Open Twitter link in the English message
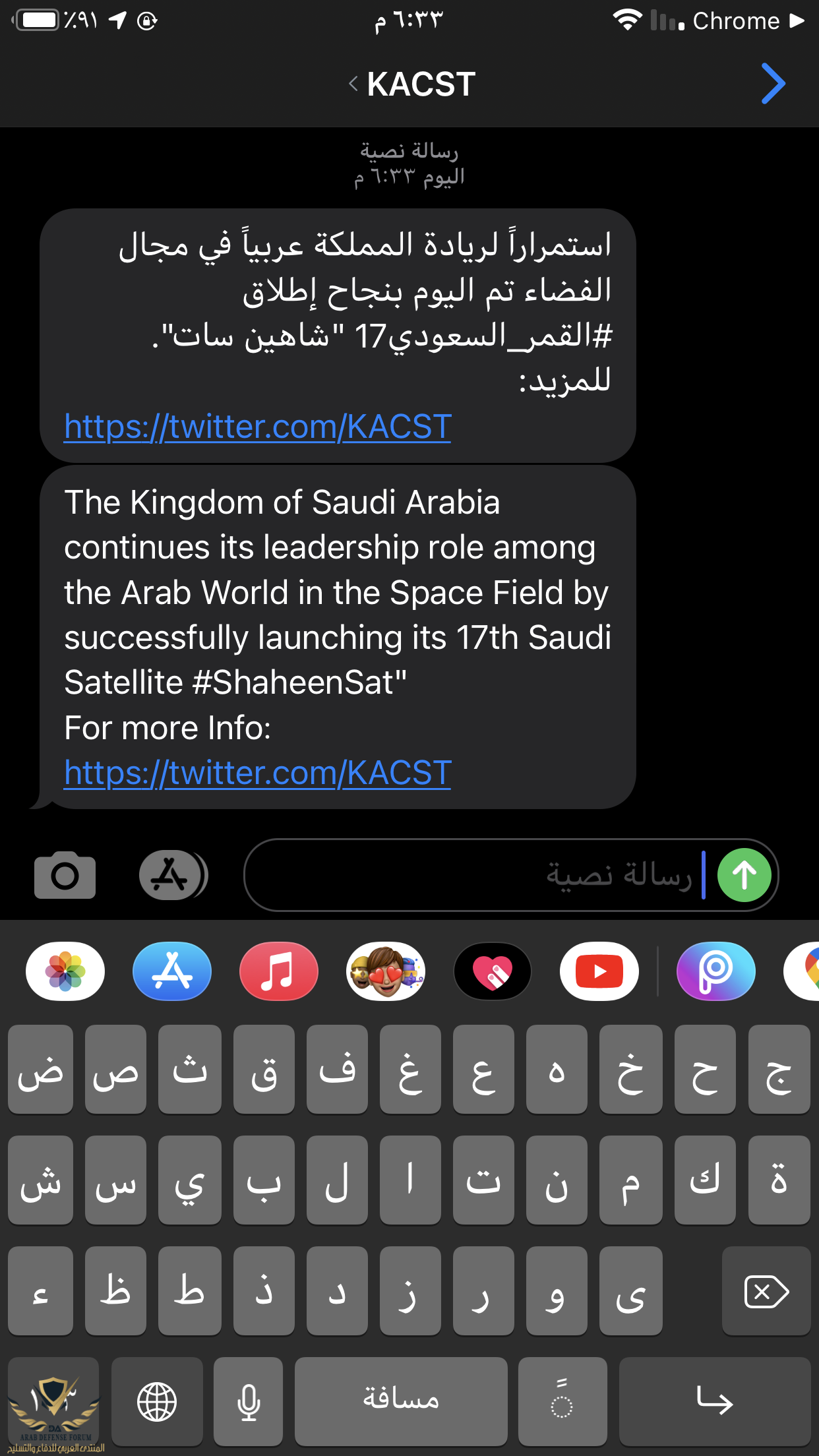The width and height of the screenshot is (819, 1456). [257, 773]
